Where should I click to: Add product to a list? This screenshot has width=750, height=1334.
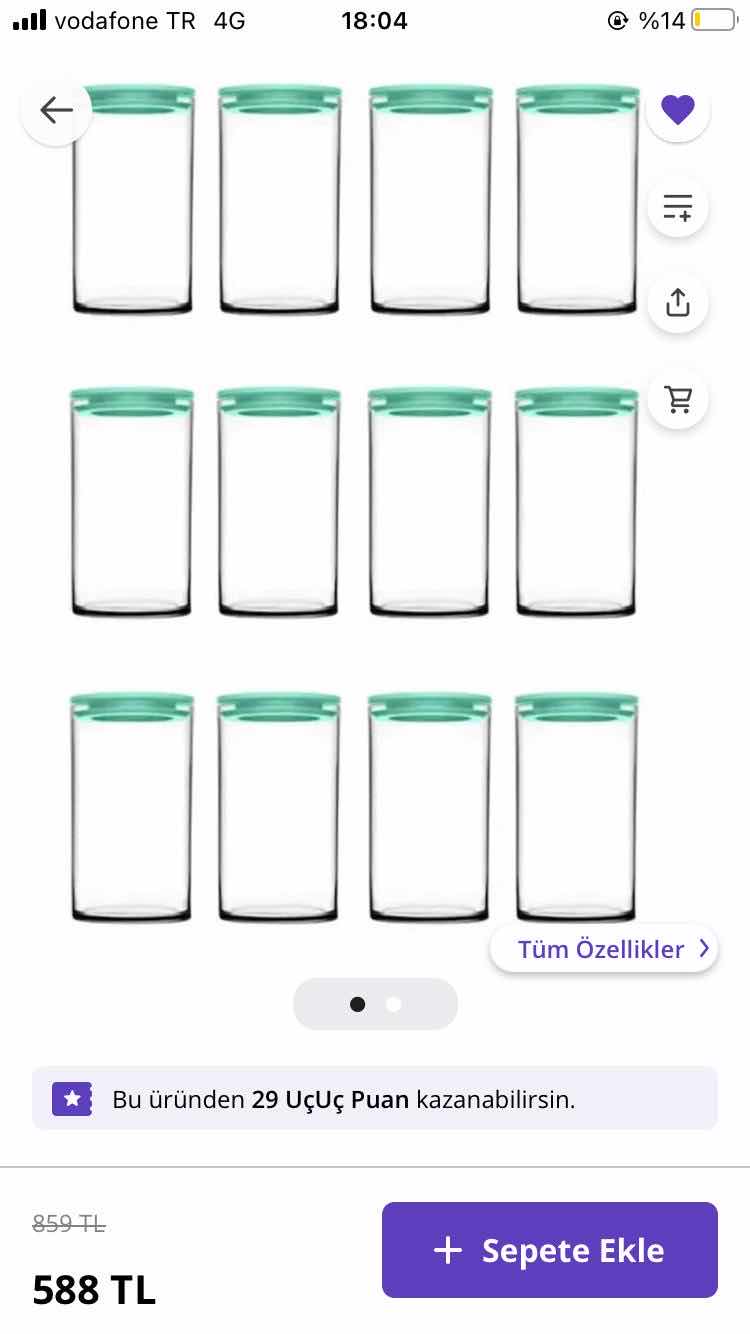click(x=678, y=207)
